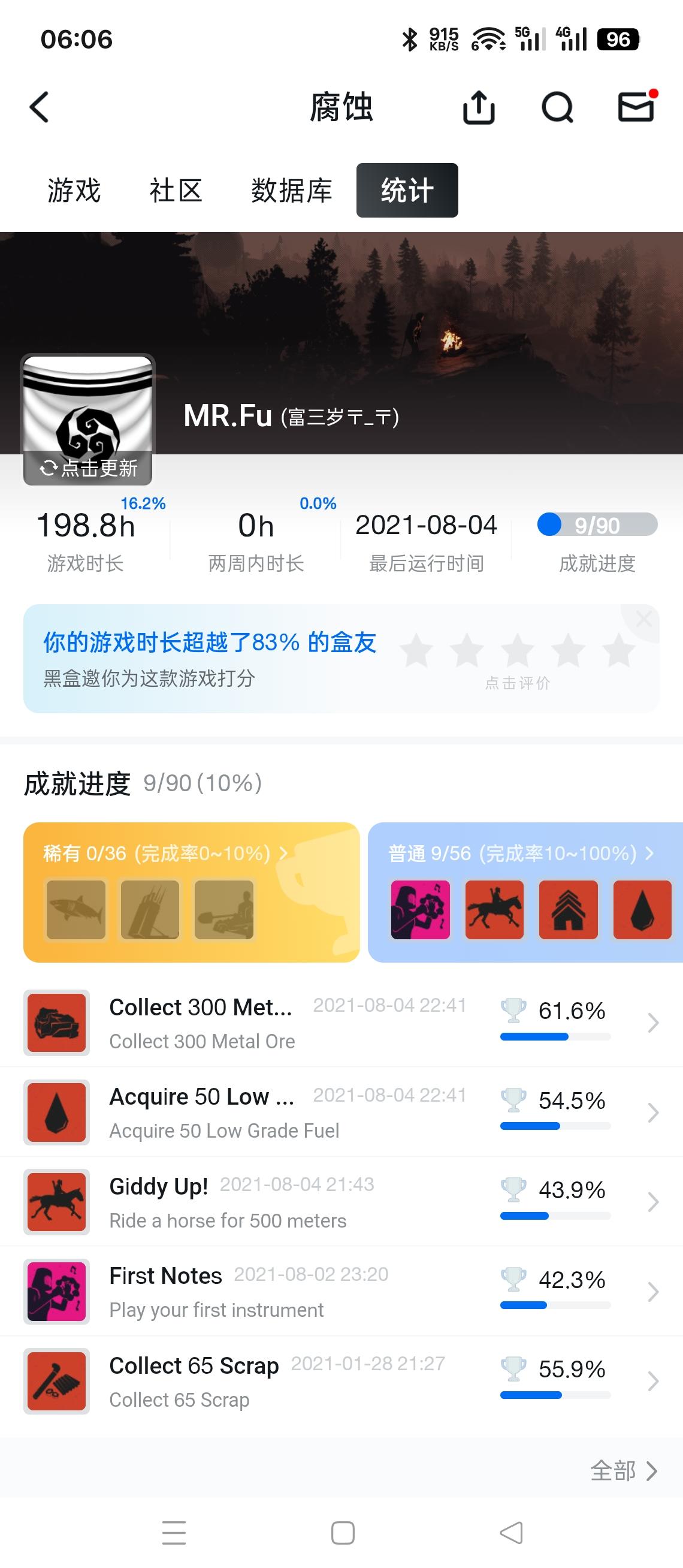Dismiss the rating invitation banner

pos(643,620)
